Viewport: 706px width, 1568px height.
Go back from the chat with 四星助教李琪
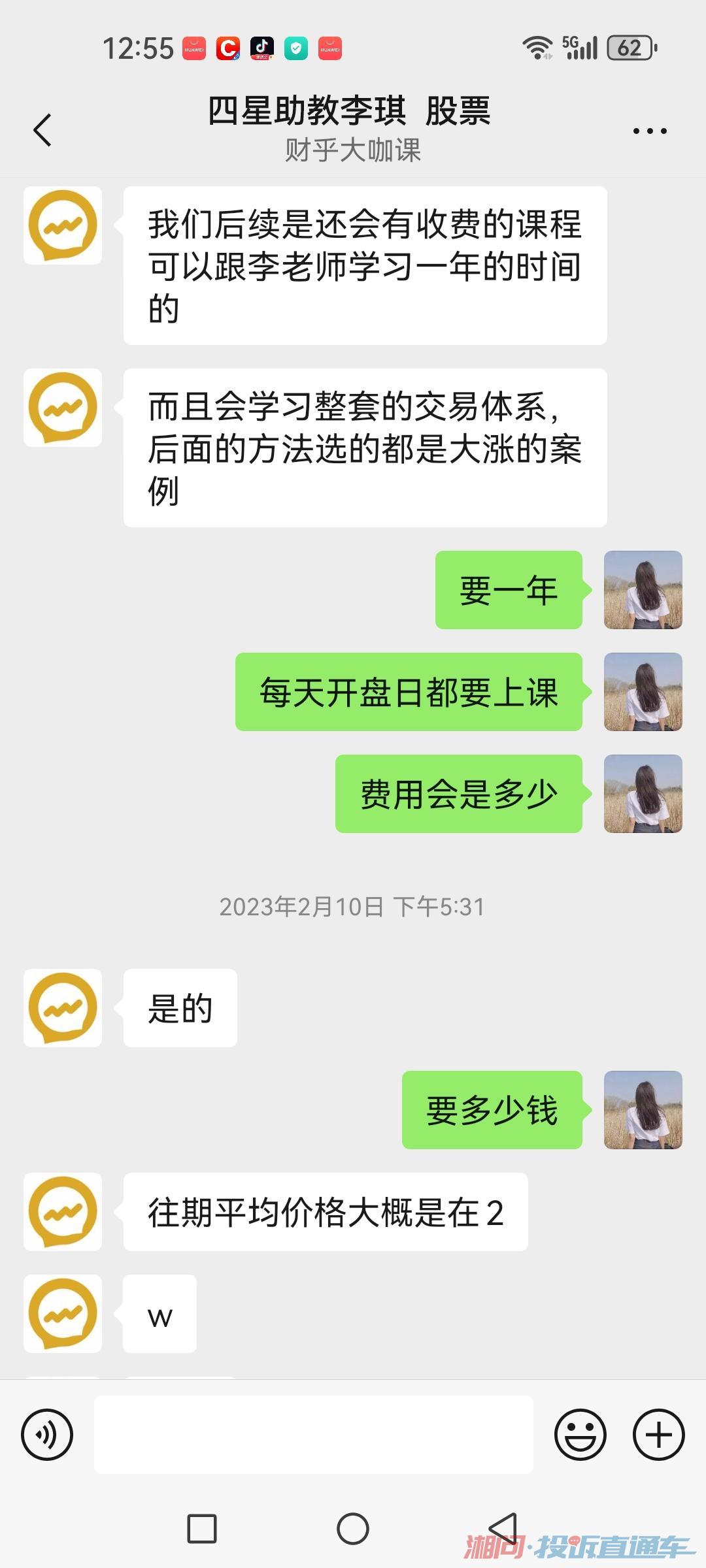tap(43, 130)
